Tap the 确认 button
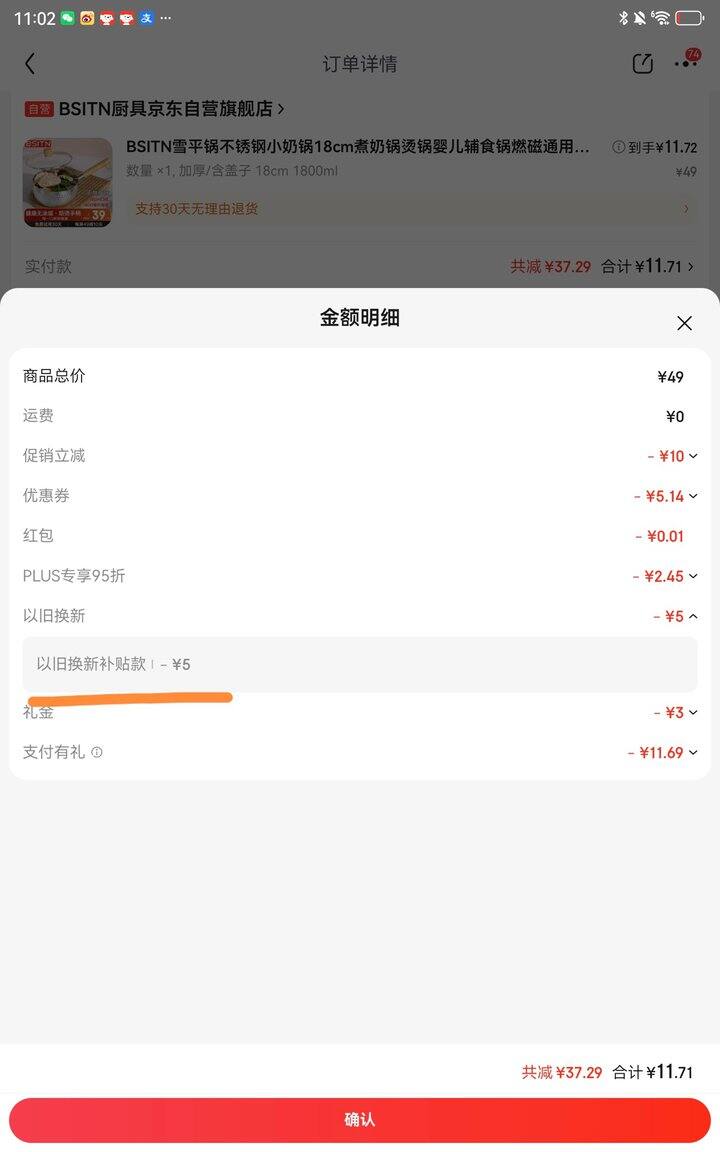The image size is (720, 1152). point(359,1119)
